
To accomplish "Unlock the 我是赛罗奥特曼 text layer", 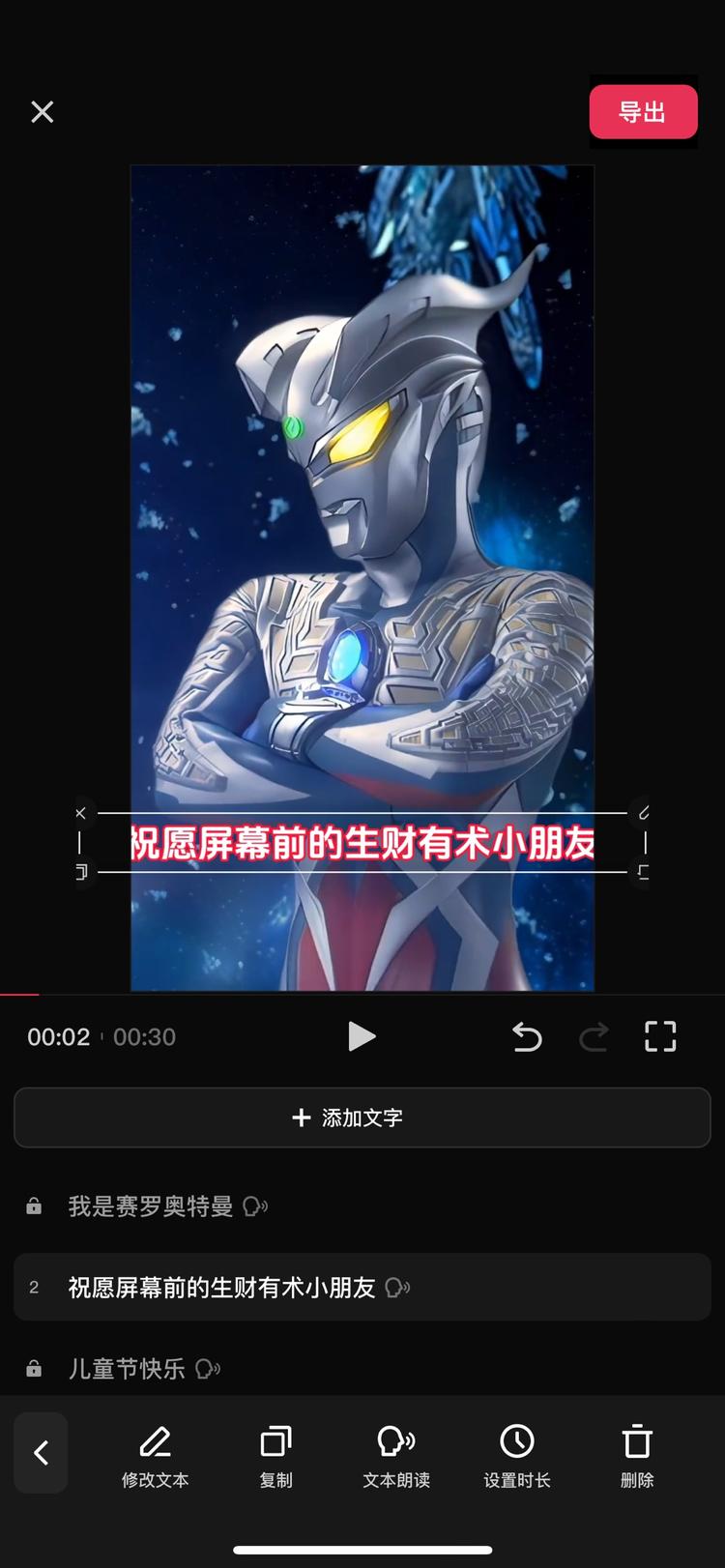I will click(34, 1206).
